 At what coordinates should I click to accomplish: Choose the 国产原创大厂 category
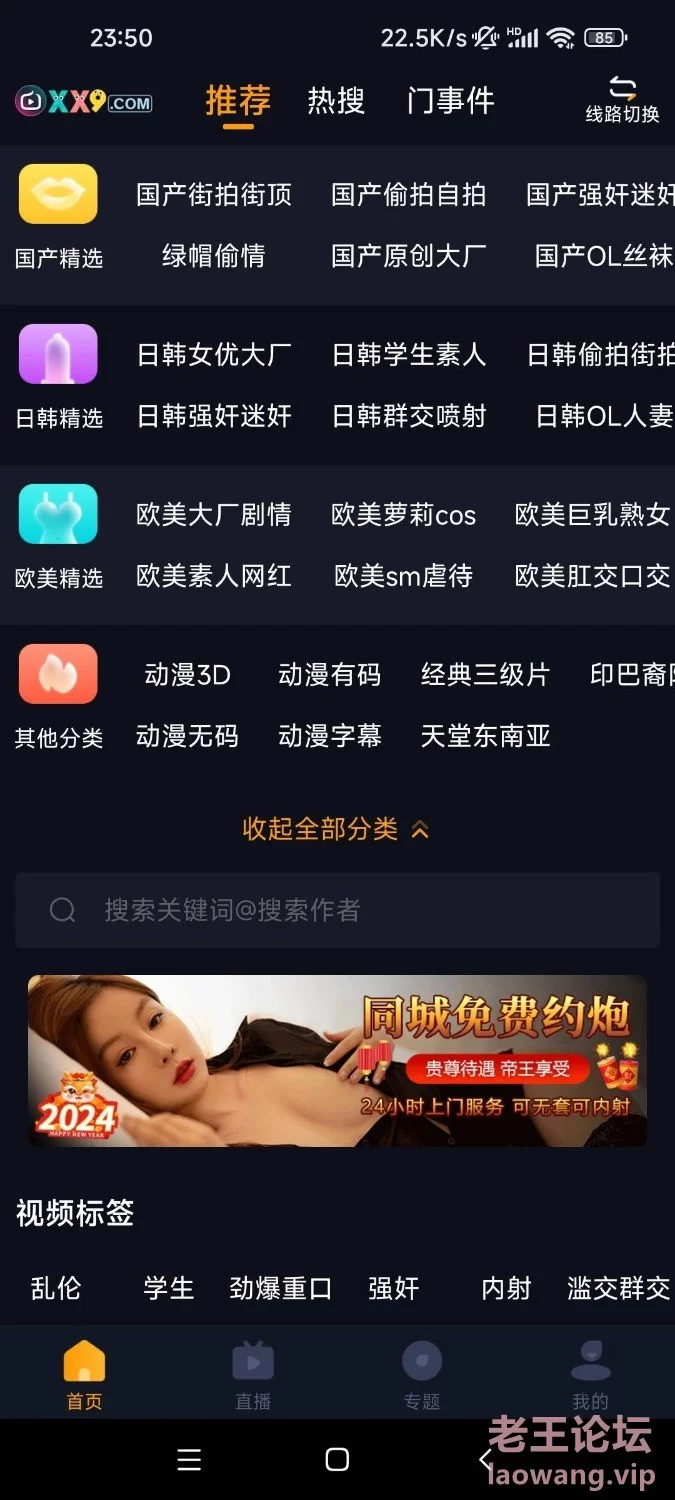(x=409, y=256)
